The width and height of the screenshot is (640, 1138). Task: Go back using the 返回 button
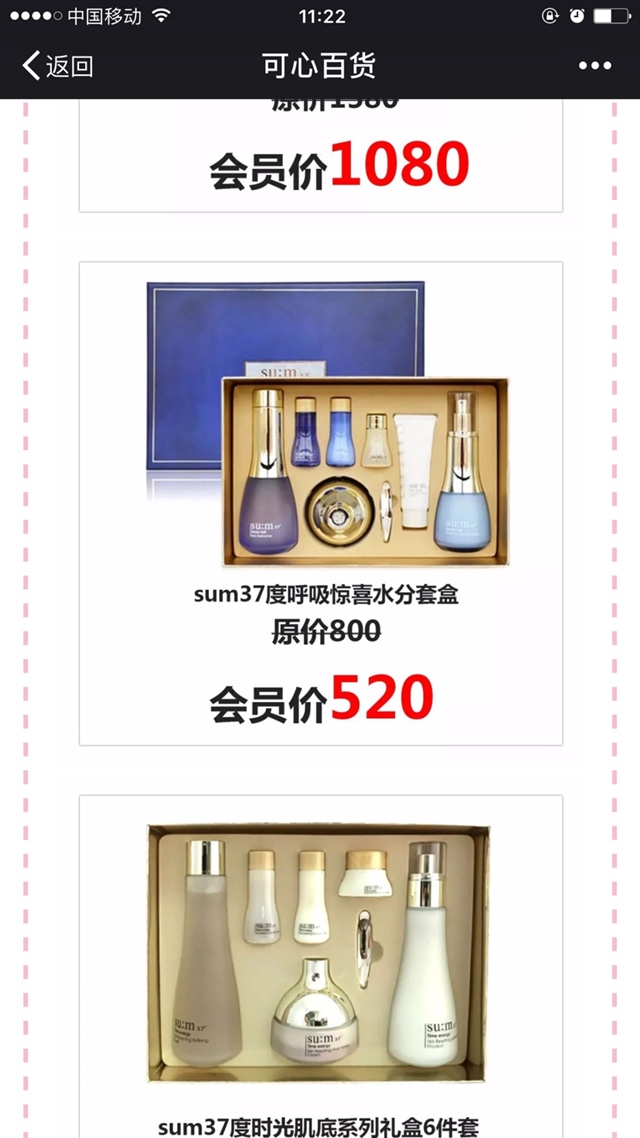pos(57,67)
